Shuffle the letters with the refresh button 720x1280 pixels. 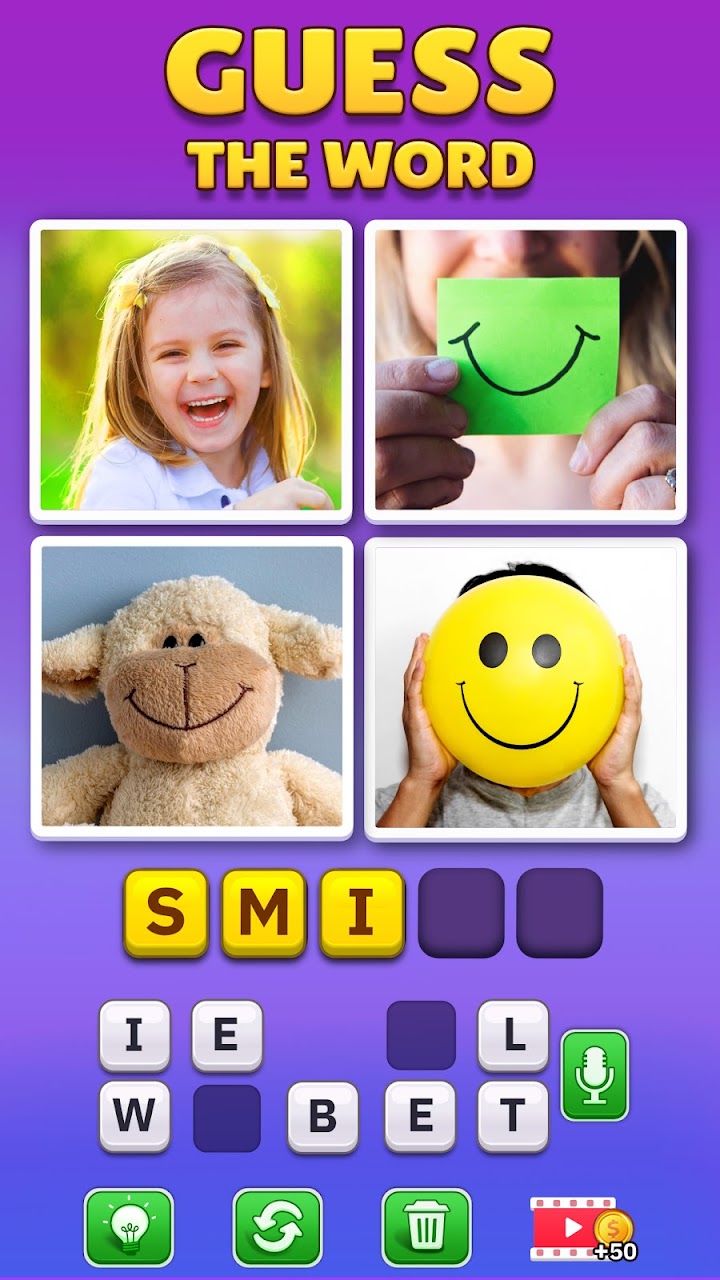277,1226
